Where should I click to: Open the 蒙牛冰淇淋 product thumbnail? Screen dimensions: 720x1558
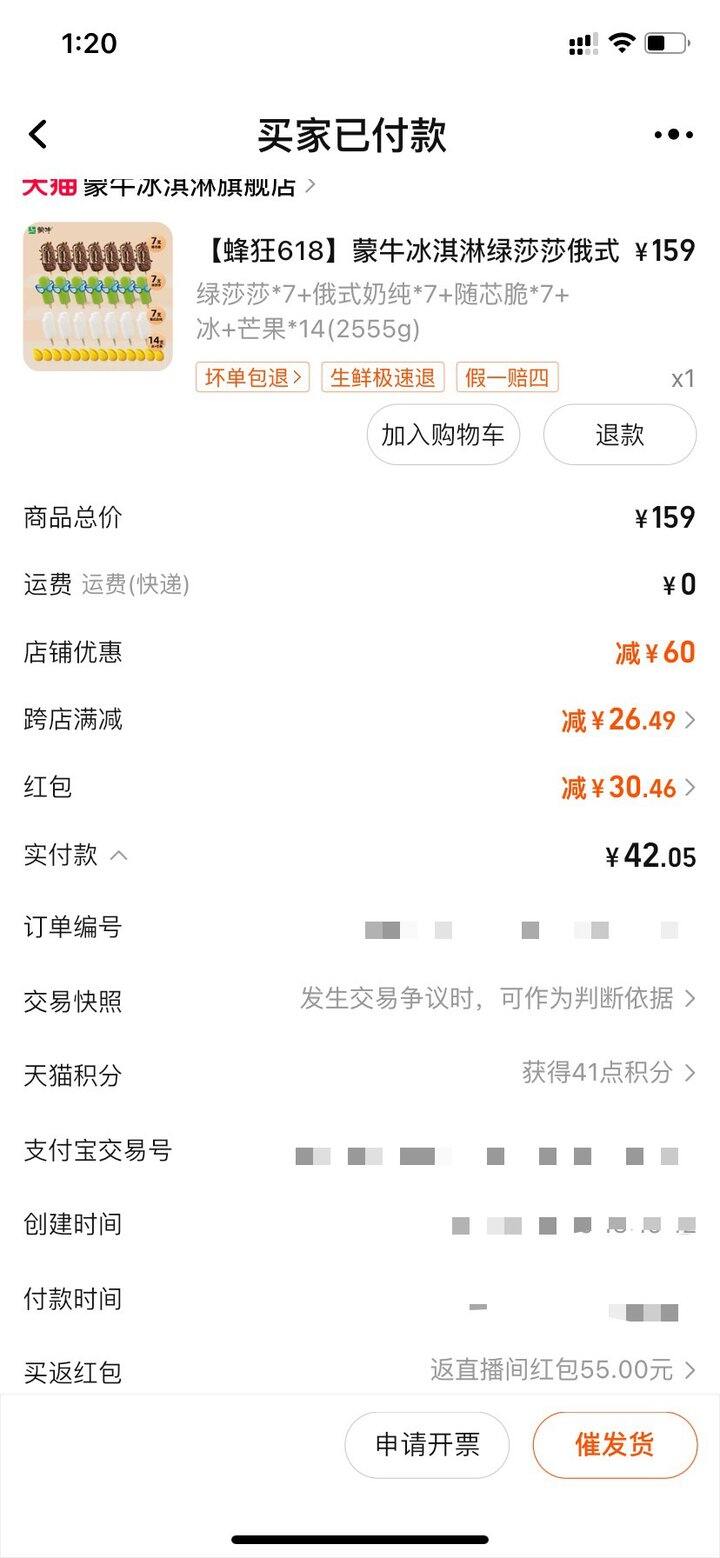98,297
